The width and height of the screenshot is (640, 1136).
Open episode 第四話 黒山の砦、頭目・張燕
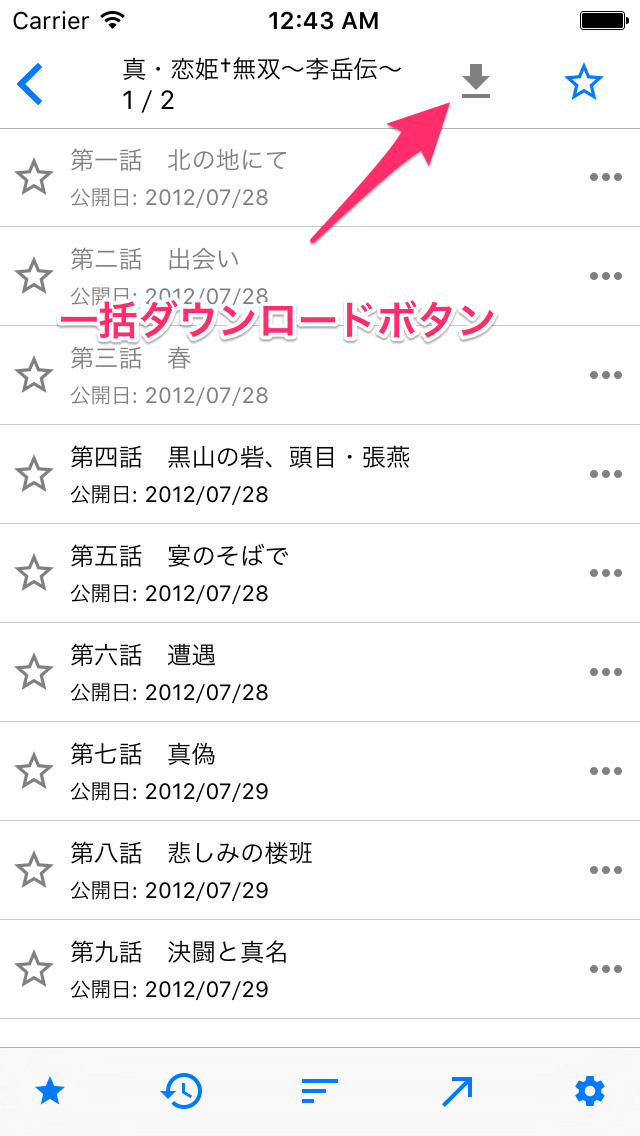320,474
